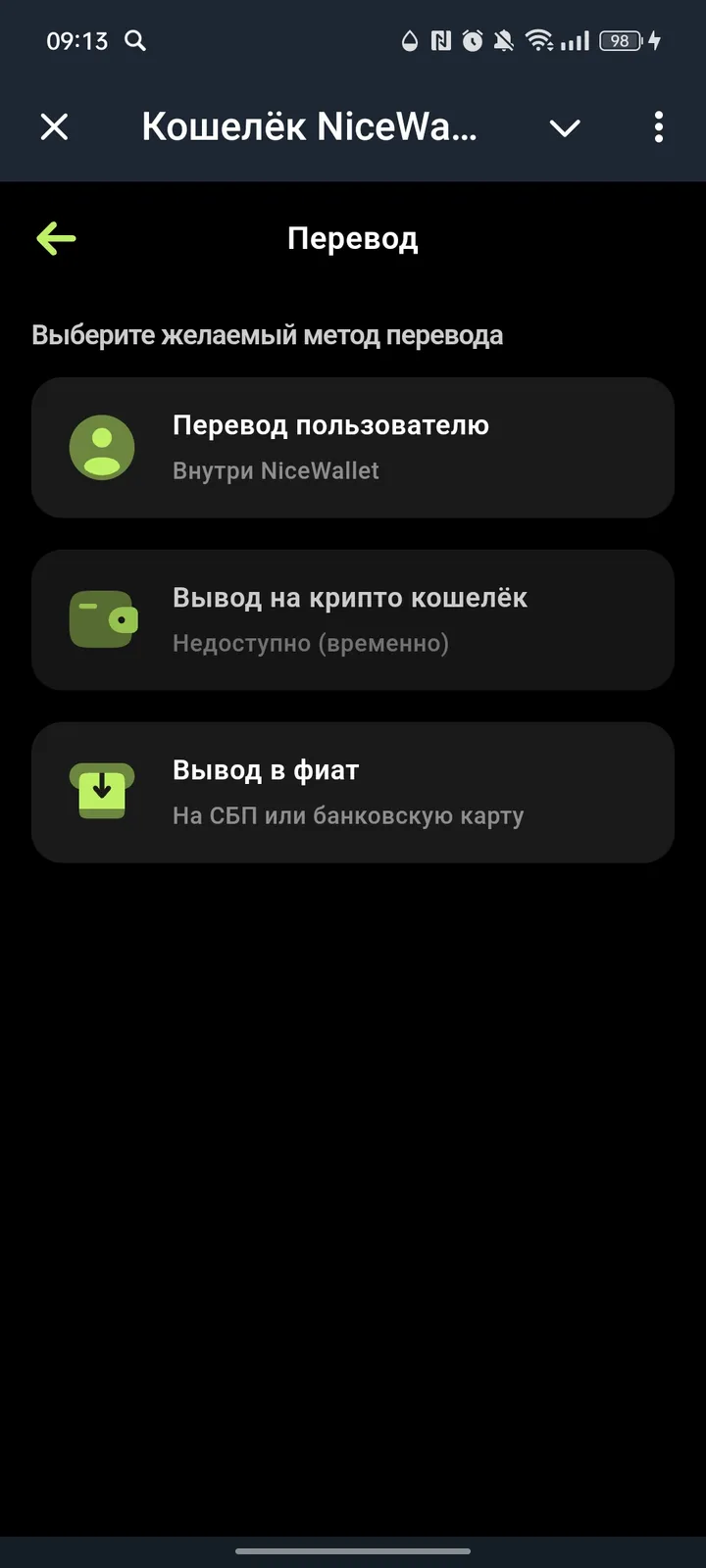The width and height of the screenshot is (706, 1568).
Task: Click the 'Перевод' header title
Action: coord(353,237)
